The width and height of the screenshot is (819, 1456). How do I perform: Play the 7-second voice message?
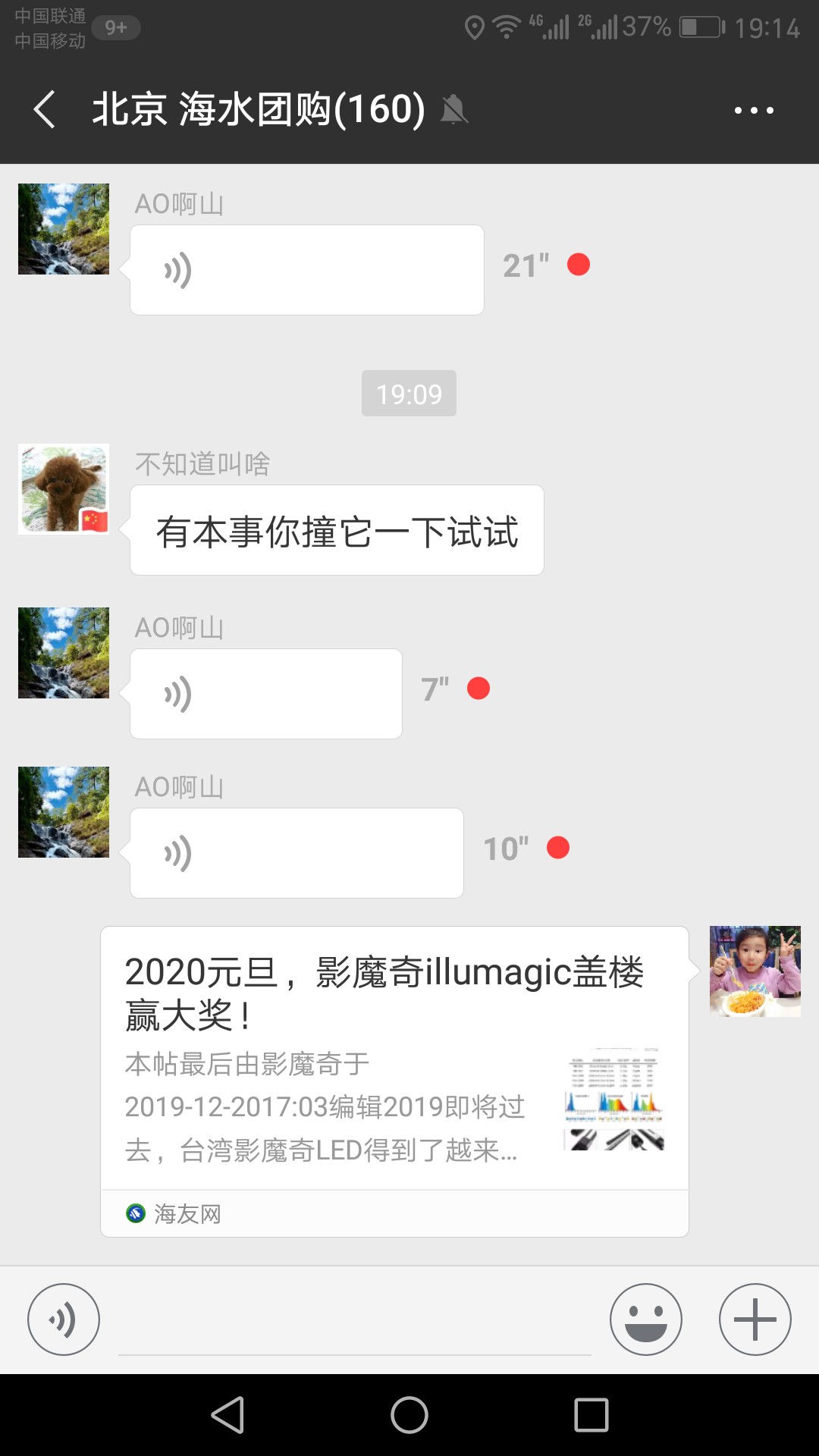click(265, 694)
